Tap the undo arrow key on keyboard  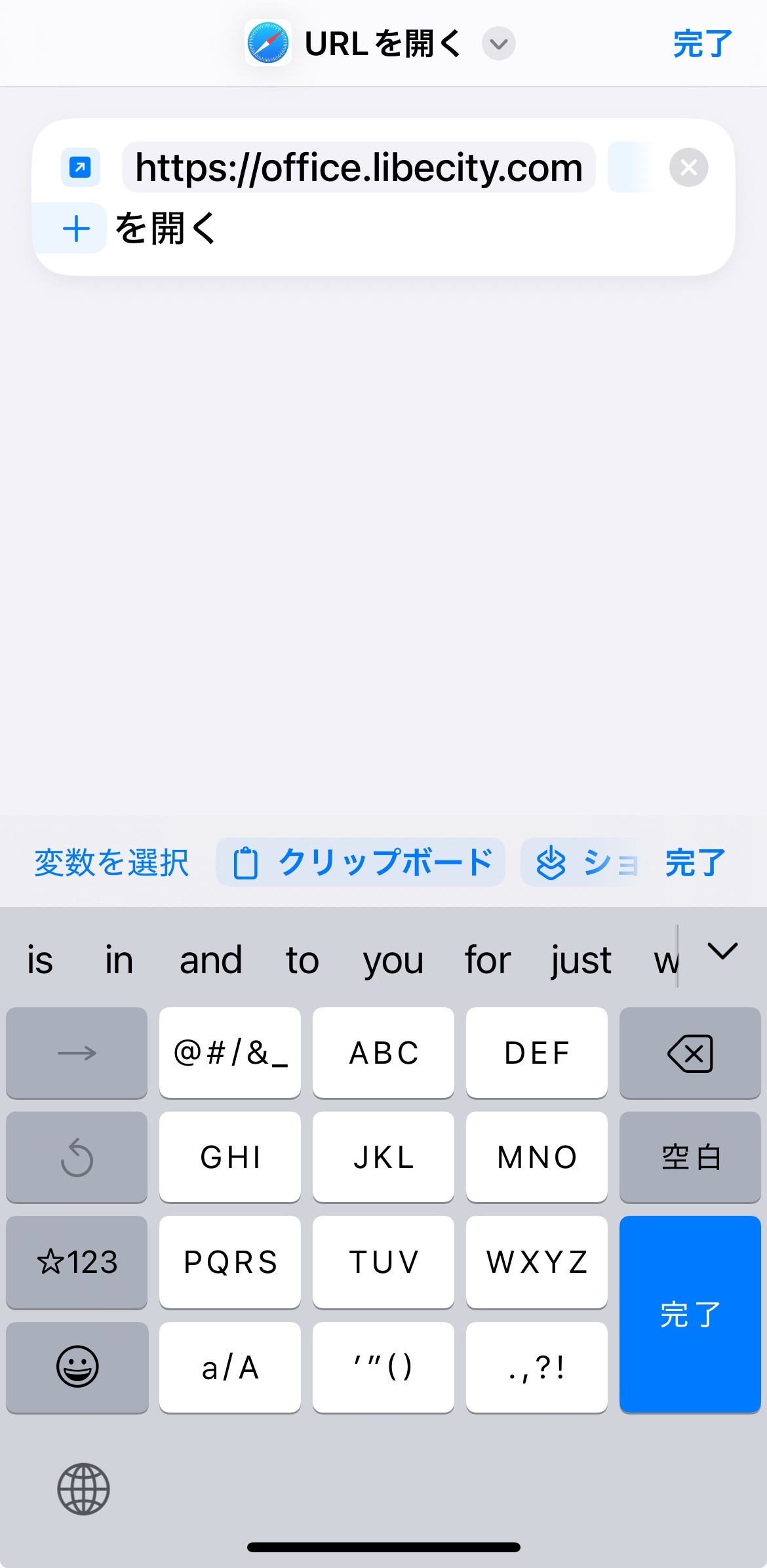(77, 1157)
